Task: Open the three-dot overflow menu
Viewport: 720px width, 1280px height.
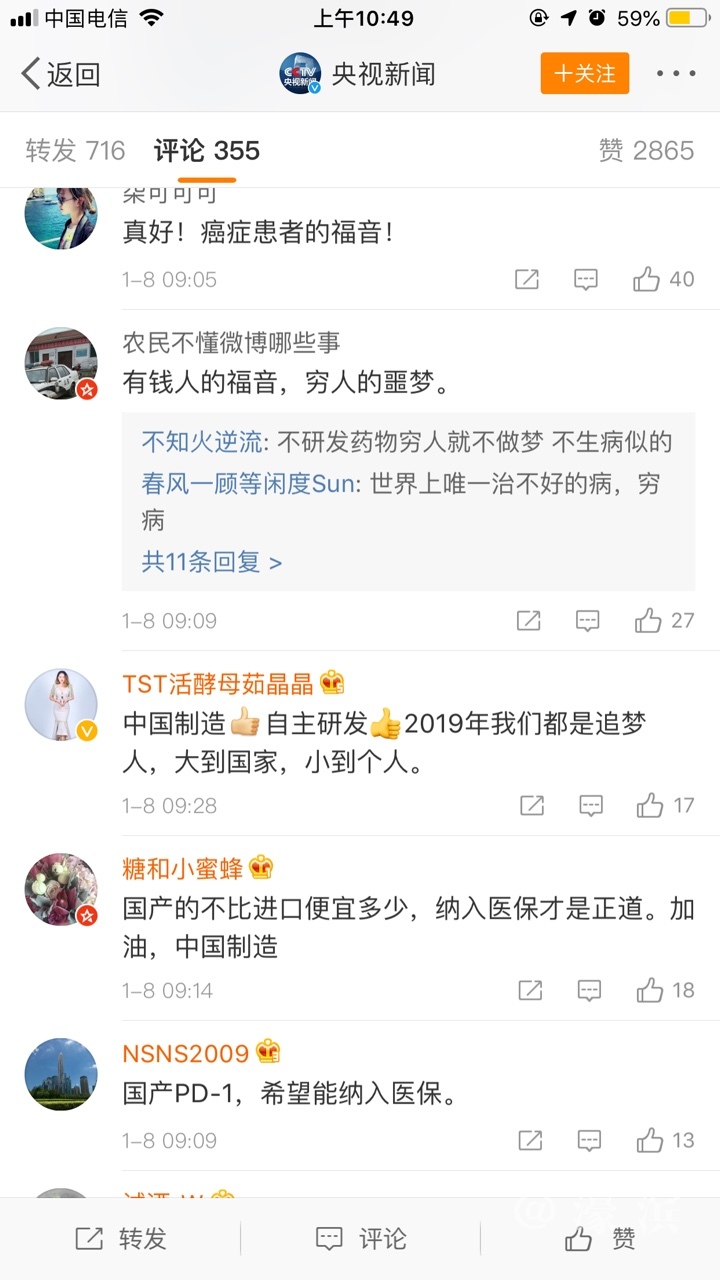Action: coord(676,74)
